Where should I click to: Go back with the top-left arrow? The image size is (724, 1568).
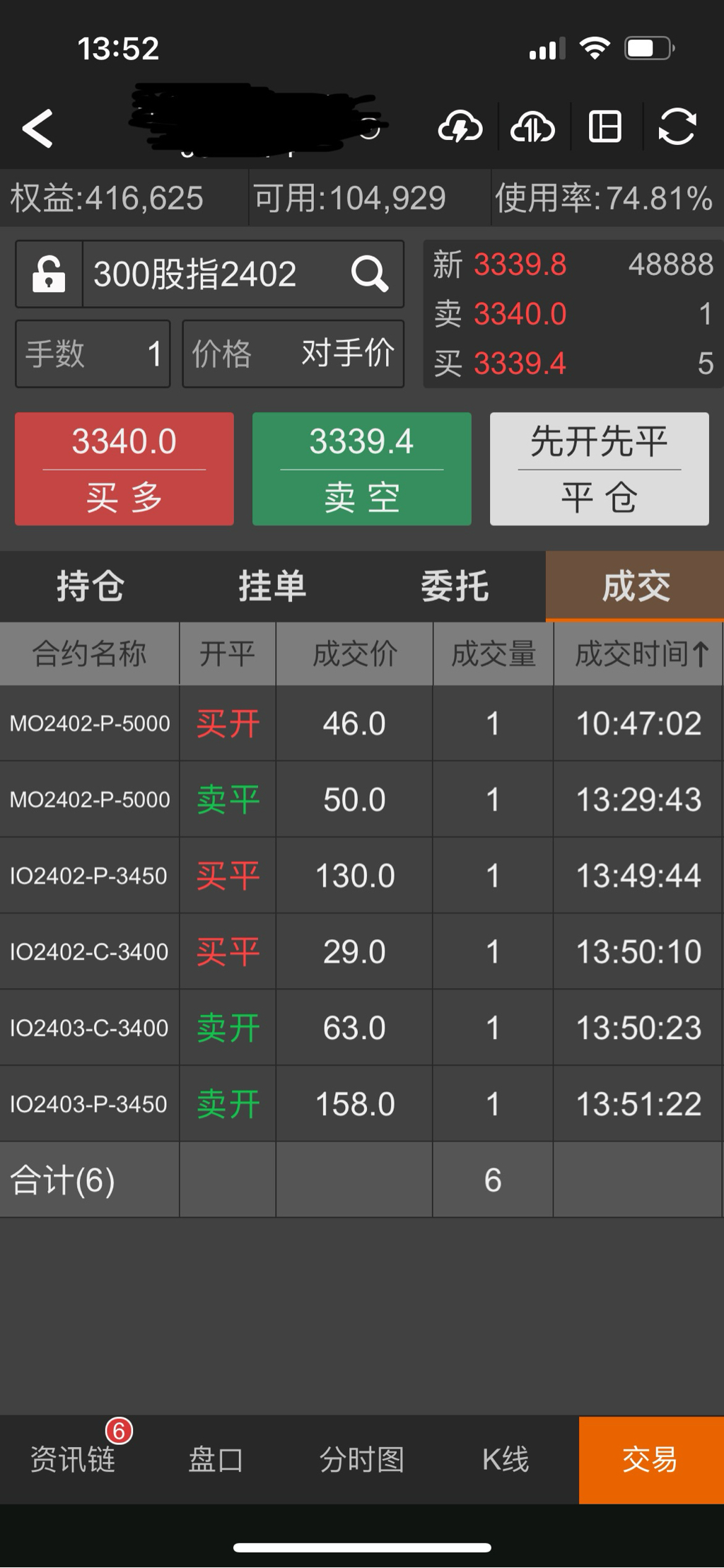(x=37, y=129)
